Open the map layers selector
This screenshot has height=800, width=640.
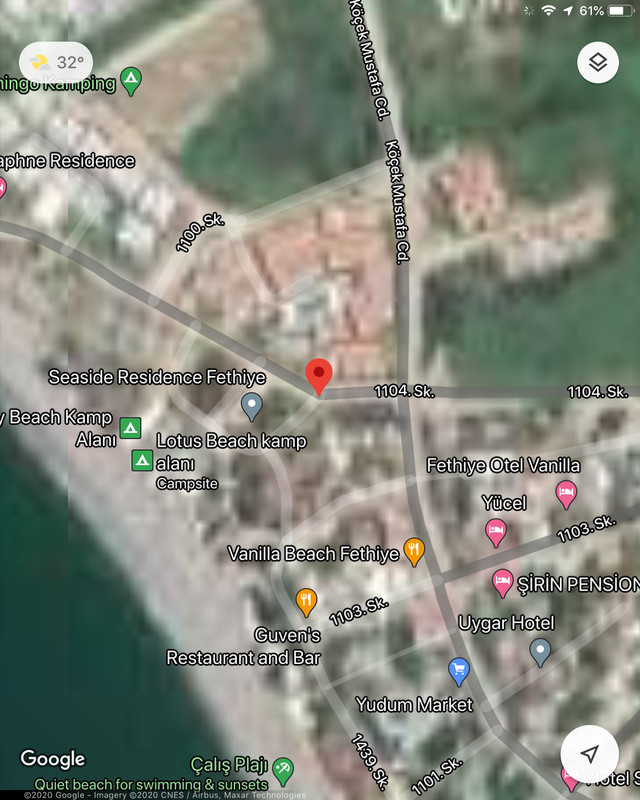coord(598,63)
